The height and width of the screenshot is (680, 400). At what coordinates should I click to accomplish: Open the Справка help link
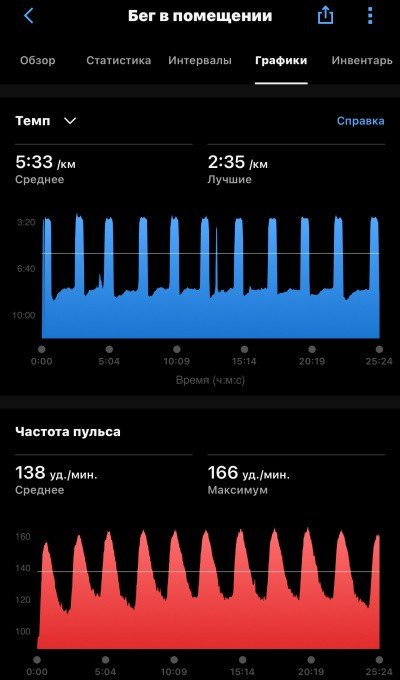tap(361, 121)
